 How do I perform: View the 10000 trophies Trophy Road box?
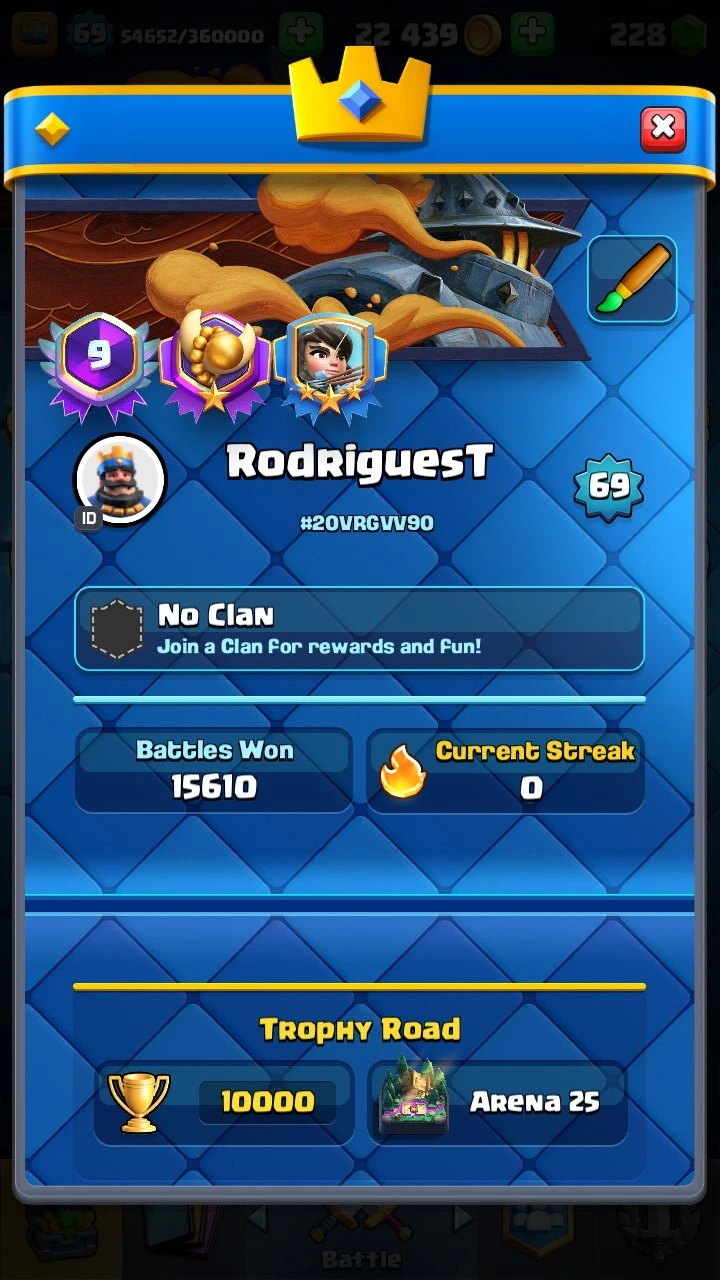pos(224,1102)
